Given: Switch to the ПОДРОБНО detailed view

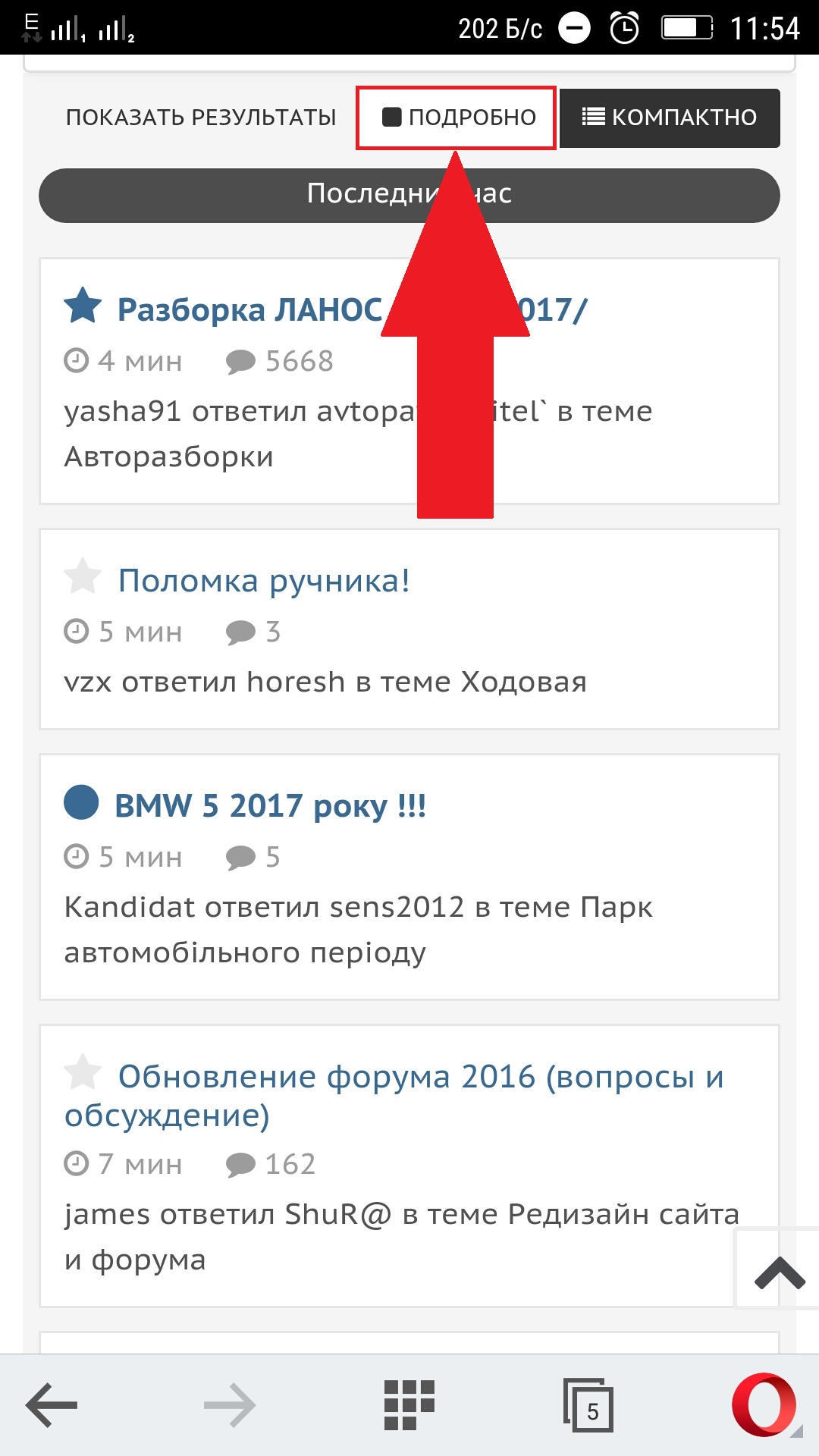Looking at the screenshot, I should point(457,118).
